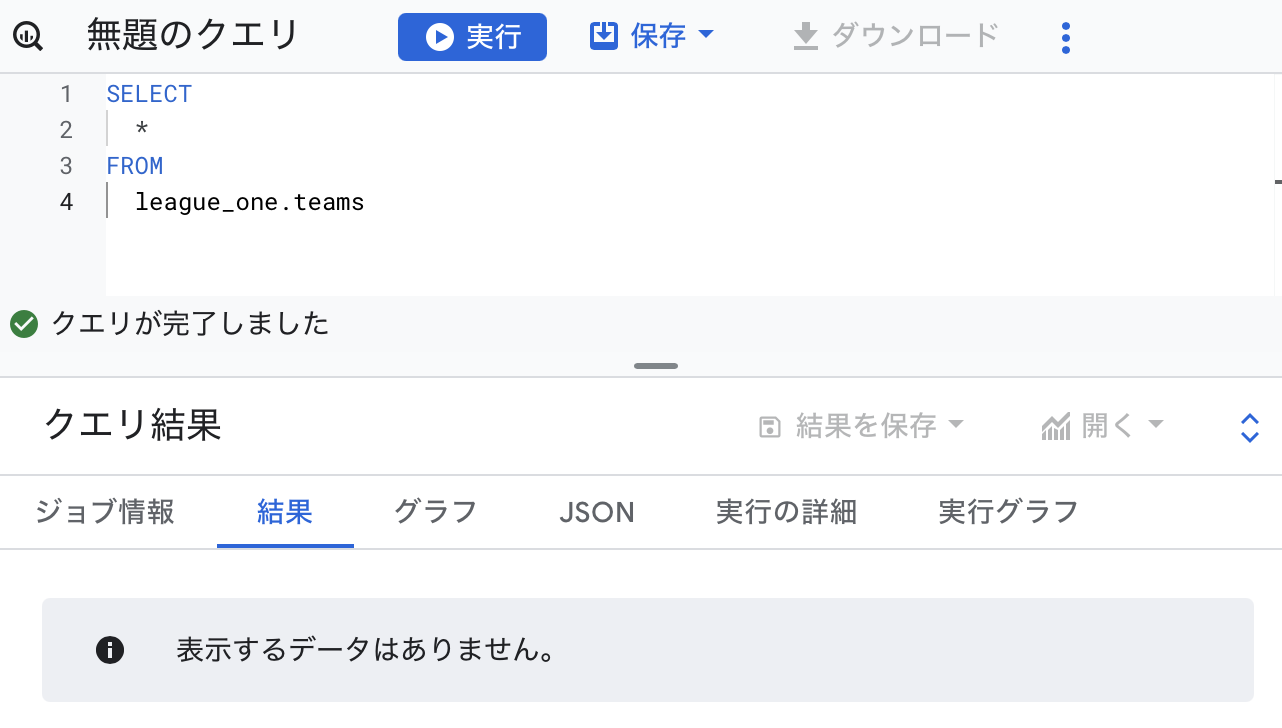View the 実行の詳細 tab

click(786, 513)
